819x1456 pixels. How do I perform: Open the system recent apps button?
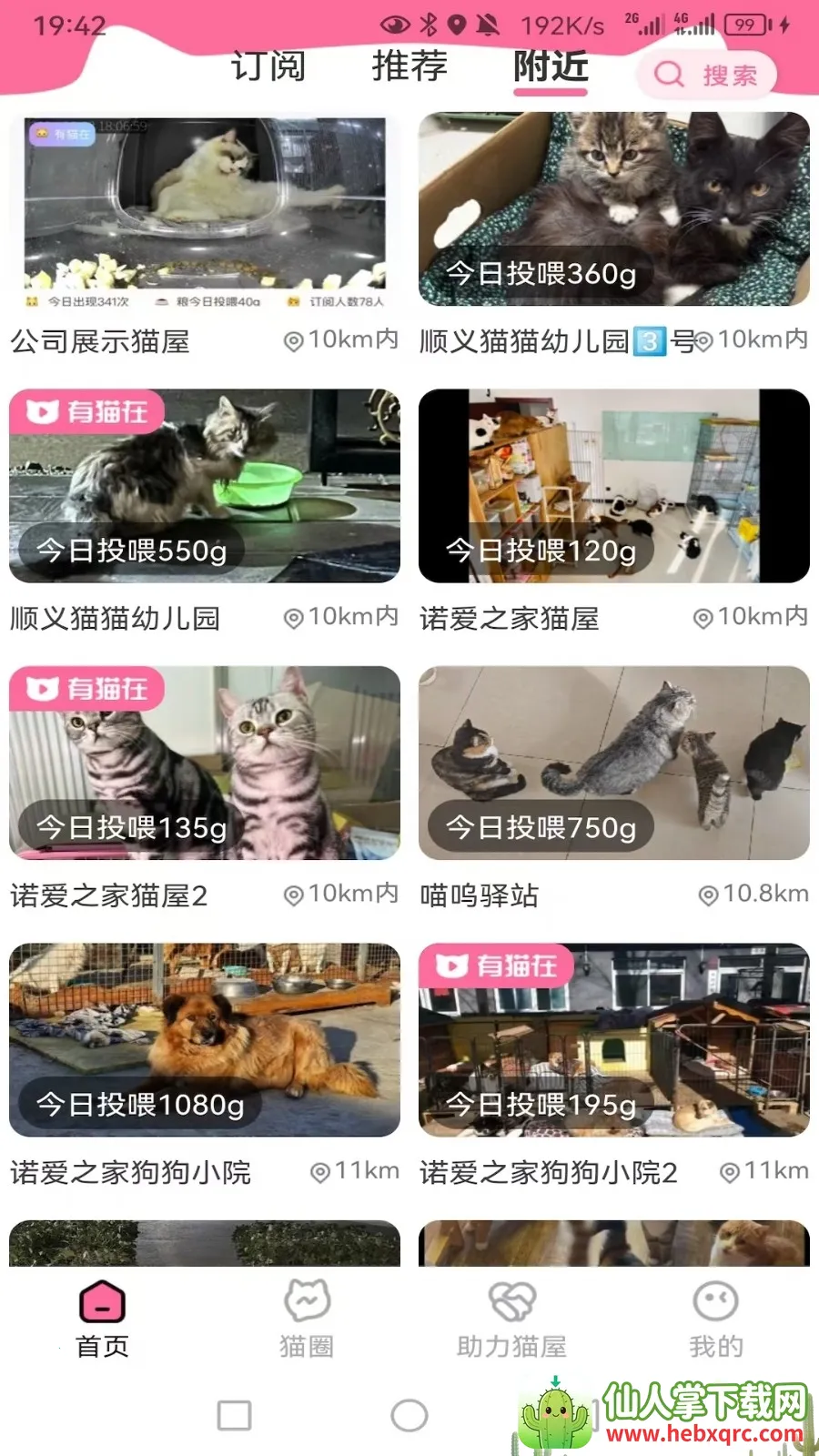pos(235,1415)
